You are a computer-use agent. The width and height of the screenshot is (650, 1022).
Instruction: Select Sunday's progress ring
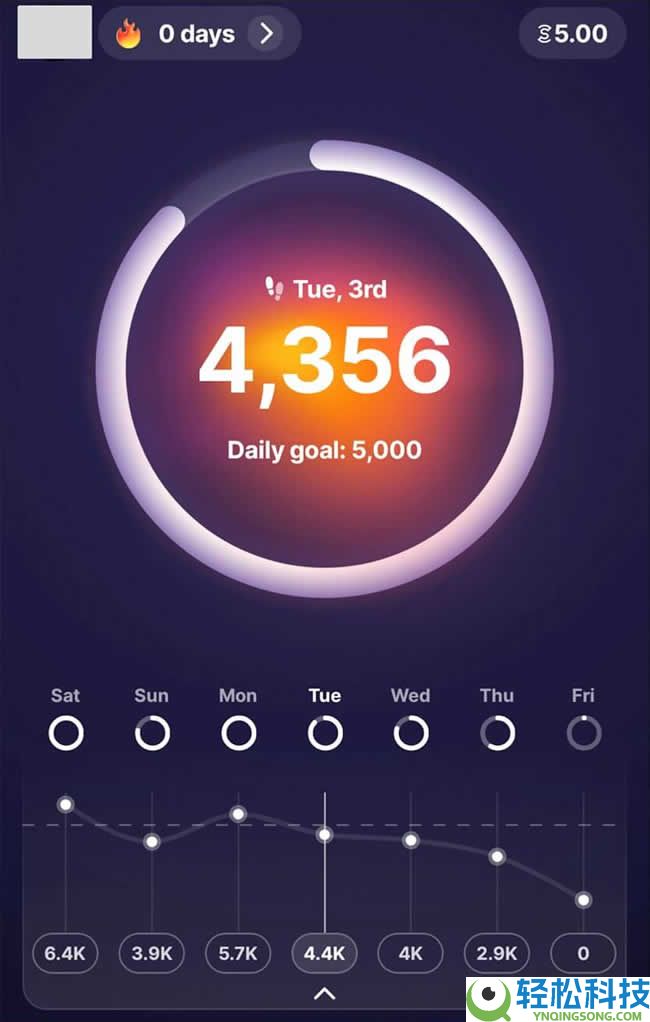tap(152, 733)
